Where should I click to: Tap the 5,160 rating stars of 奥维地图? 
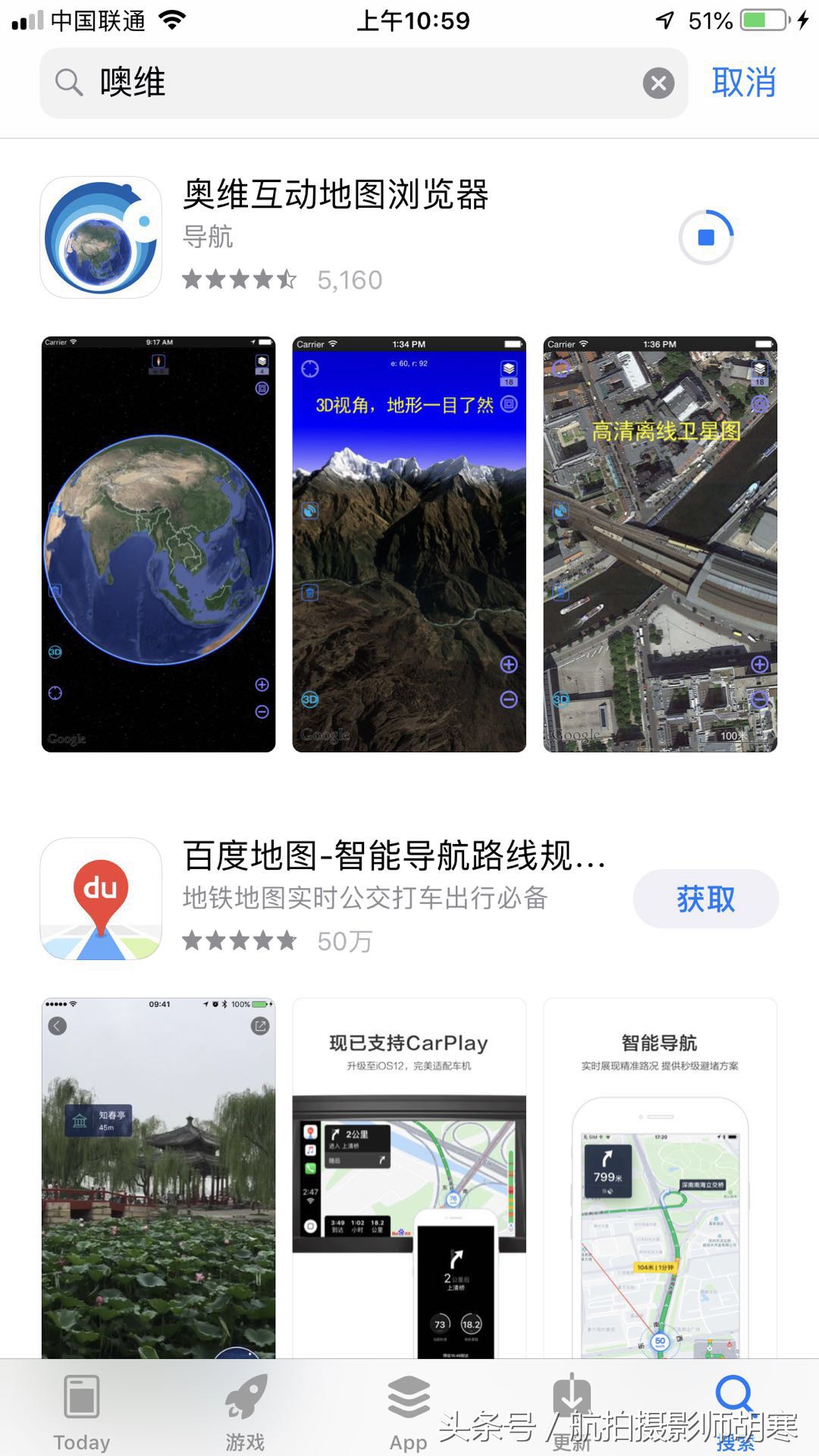tap(239, 279)
